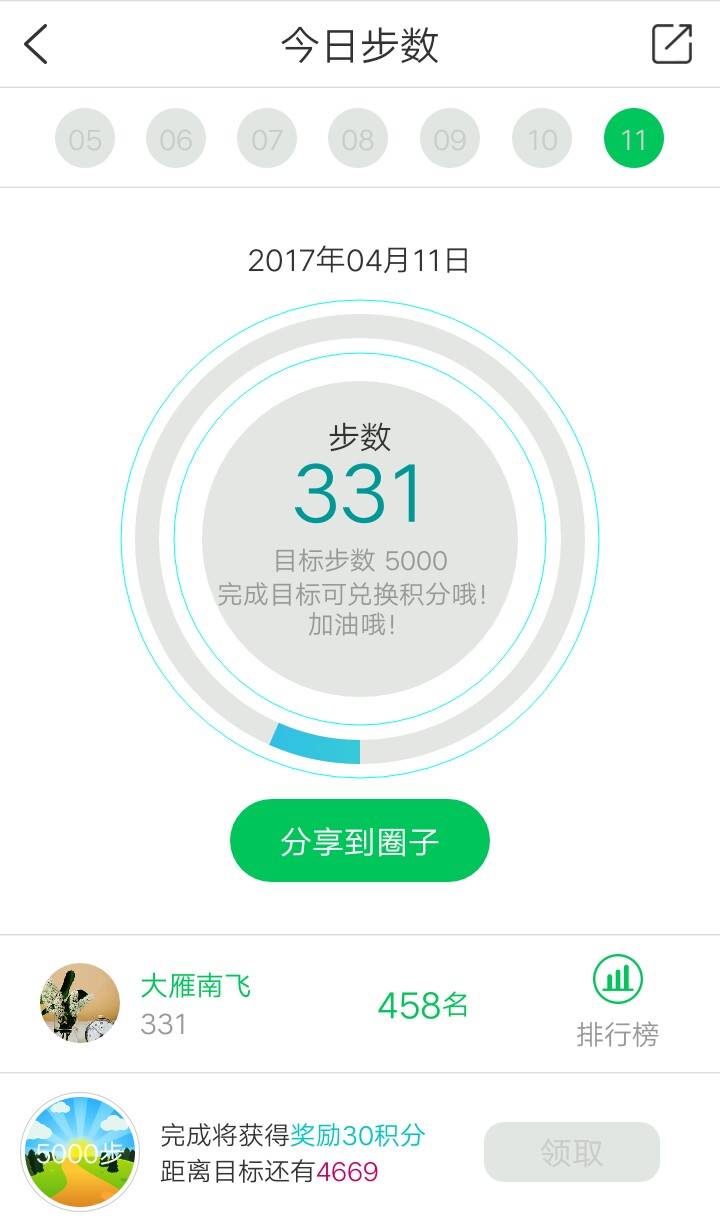Viewport: 720px width, 1232px height.
Task: Select the highlighted day 11
Action: 634,139
